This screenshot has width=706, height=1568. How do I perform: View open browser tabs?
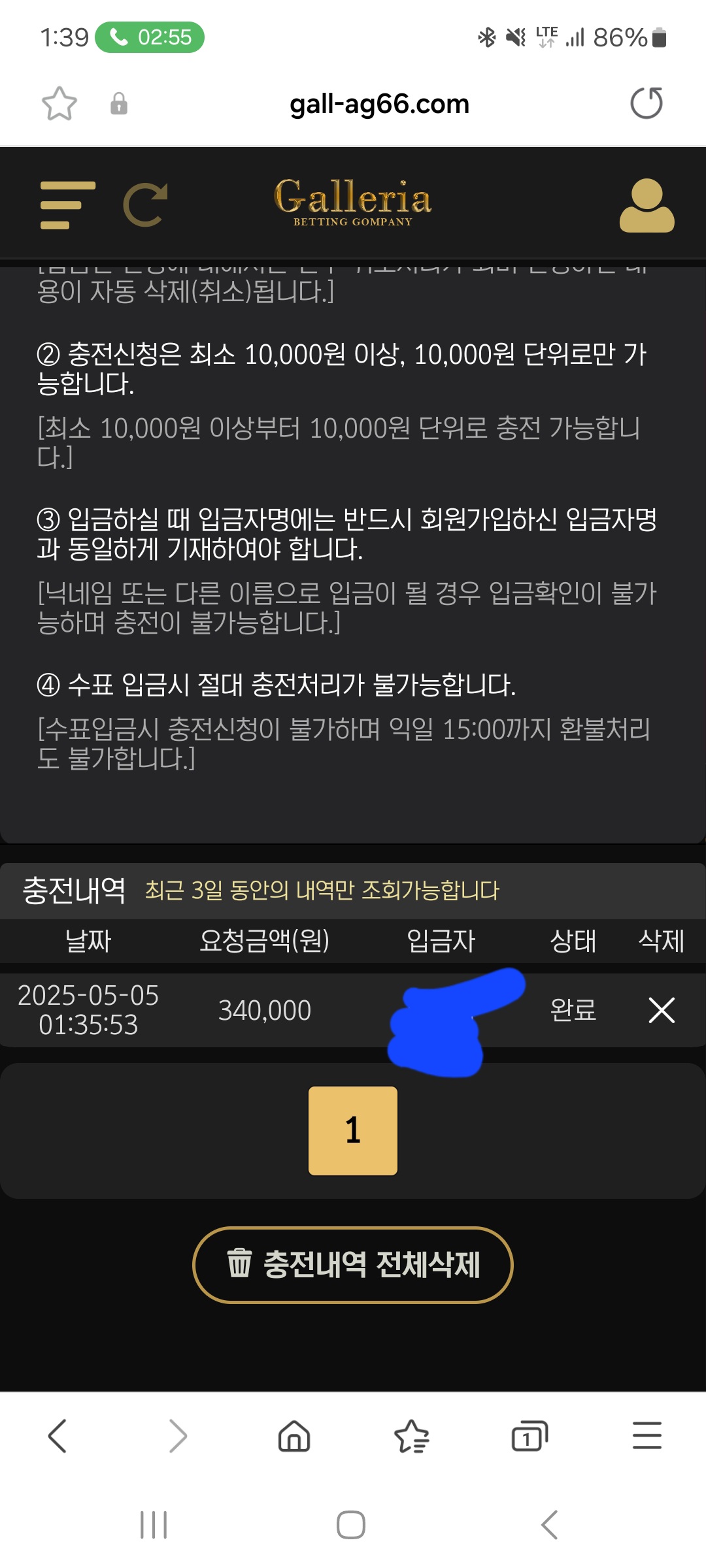(x=529, y=1436)
